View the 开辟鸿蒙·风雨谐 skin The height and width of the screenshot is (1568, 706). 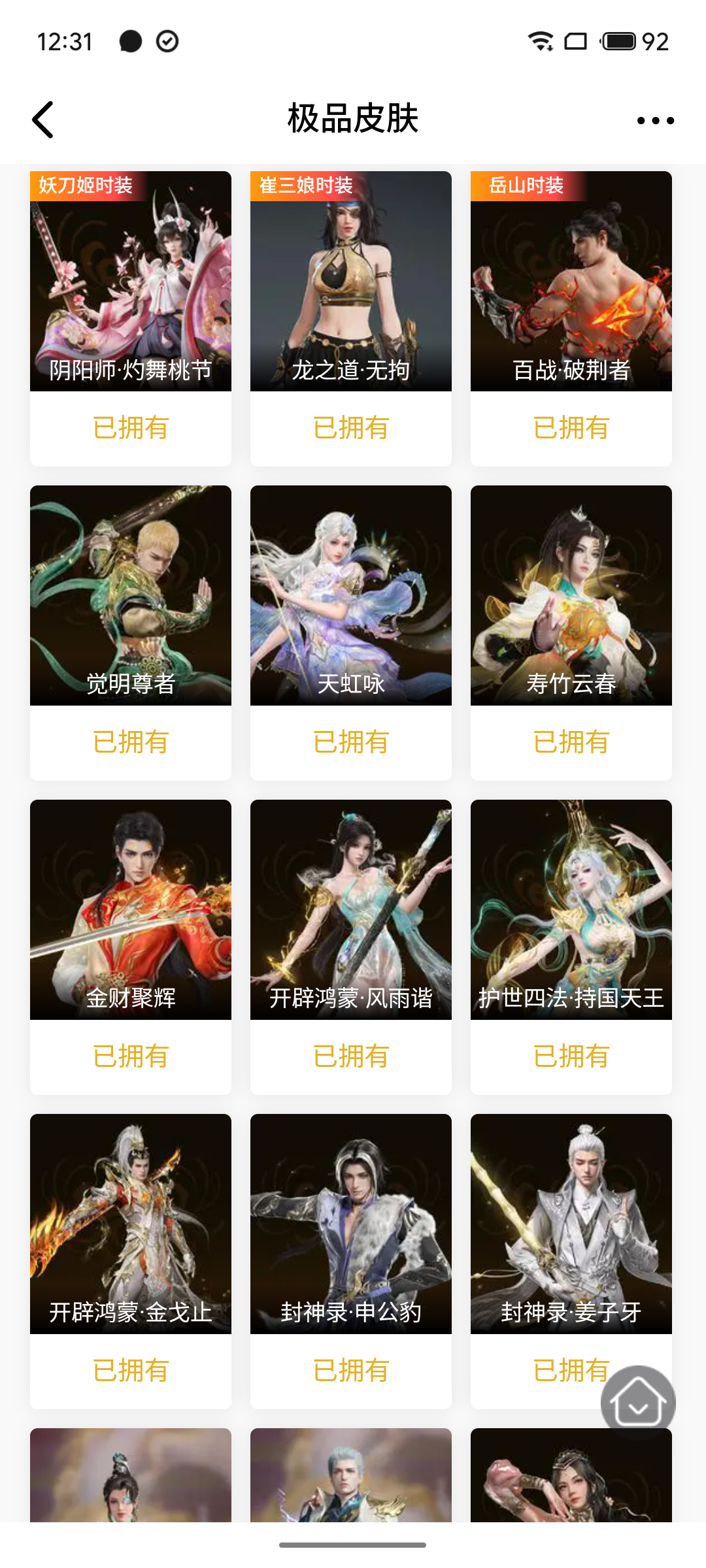(351, 909)
